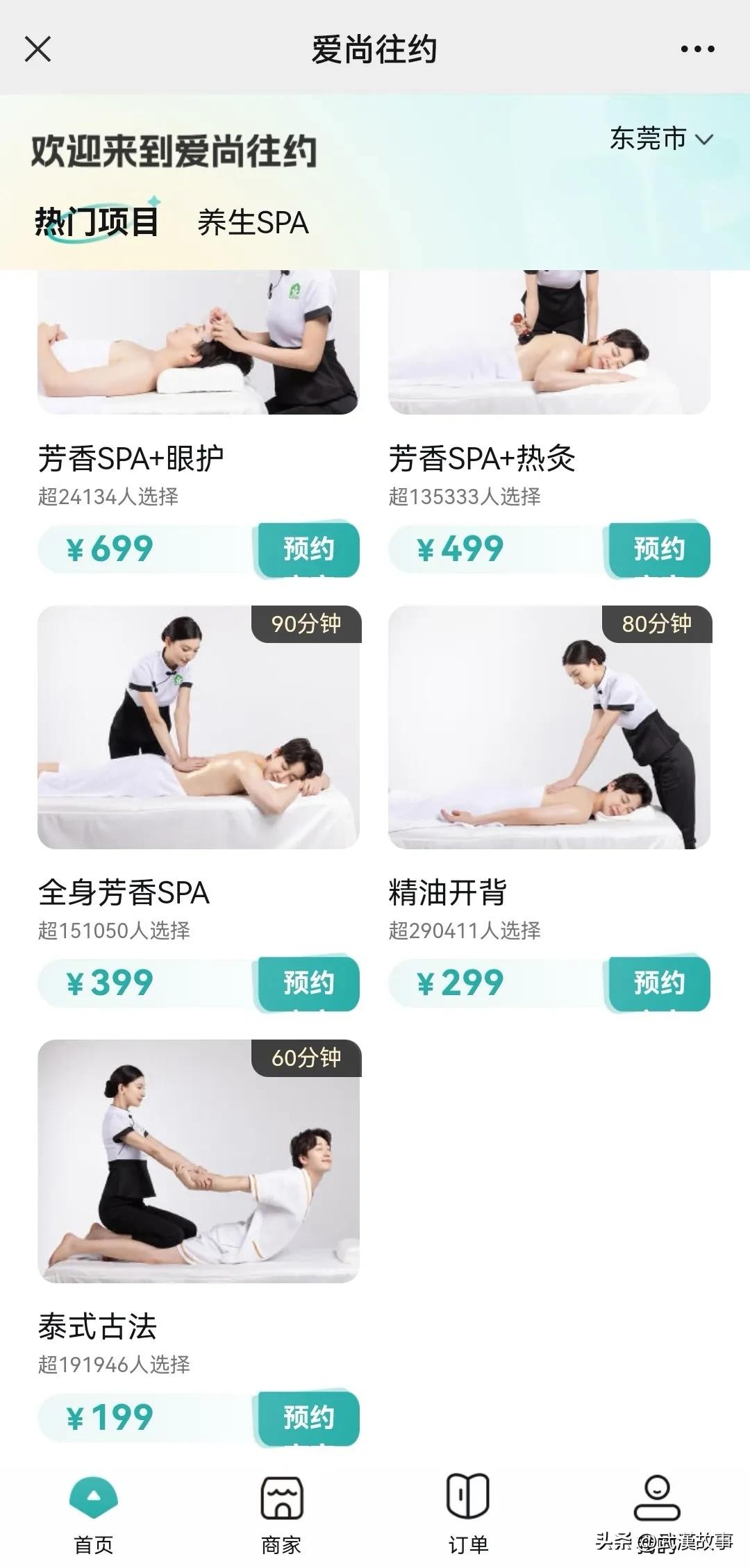Open the 芳香SPA+眼护 service image
Screen dimensions: 750x1568
coord(199,343)
